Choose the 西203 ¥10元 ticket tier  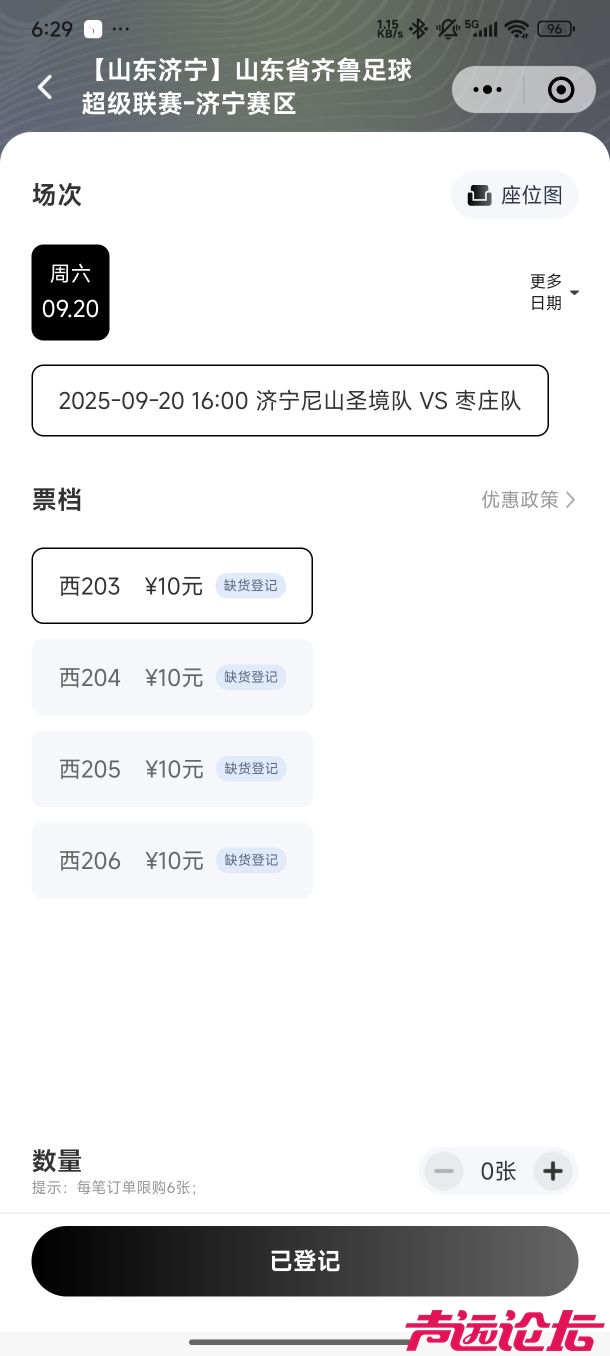coord(172,586)
